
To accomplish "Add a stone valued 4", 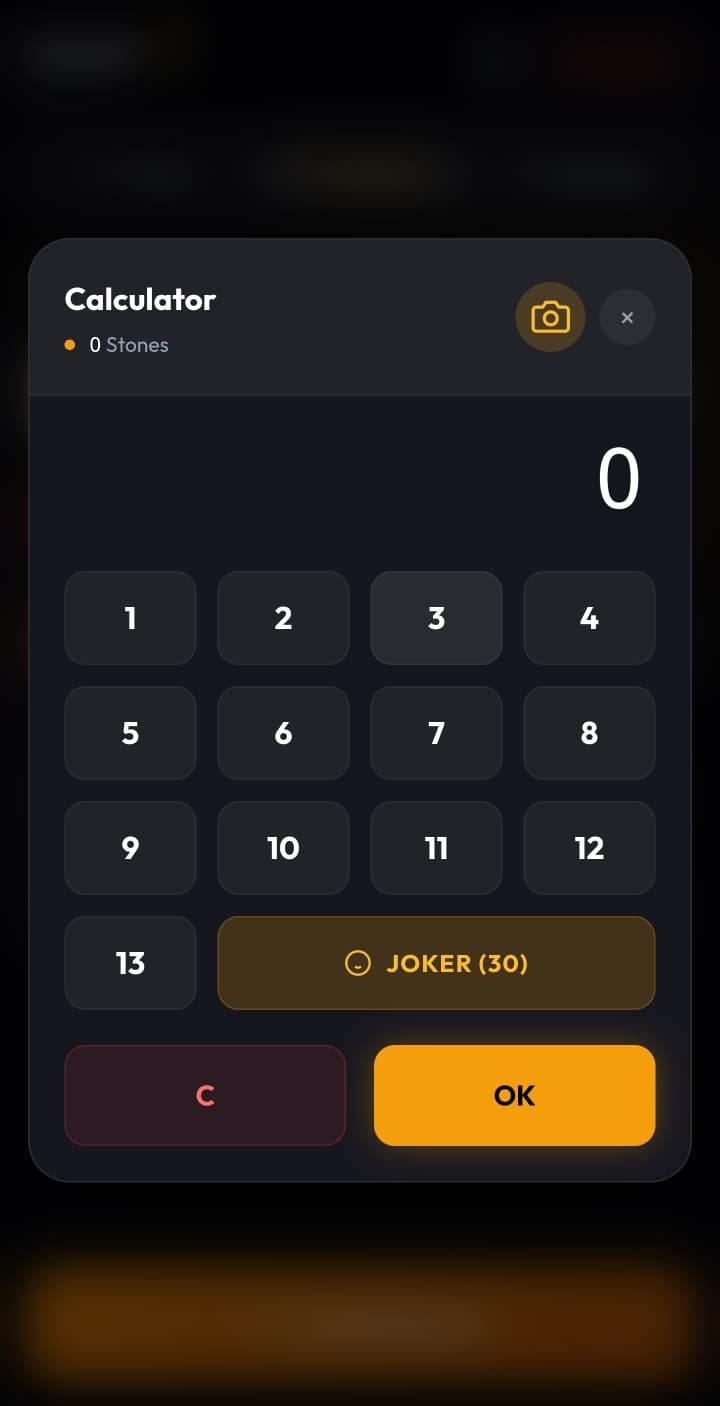I will 589,618.
